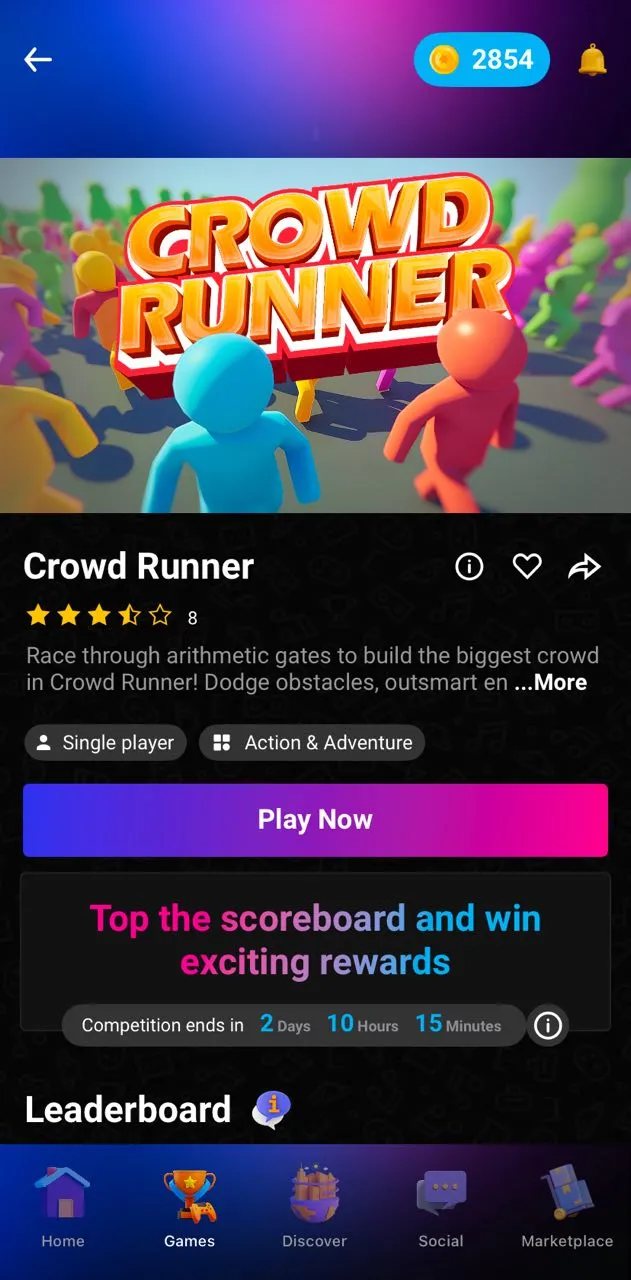View game info next to Crowd Runner title

[469, 567]
